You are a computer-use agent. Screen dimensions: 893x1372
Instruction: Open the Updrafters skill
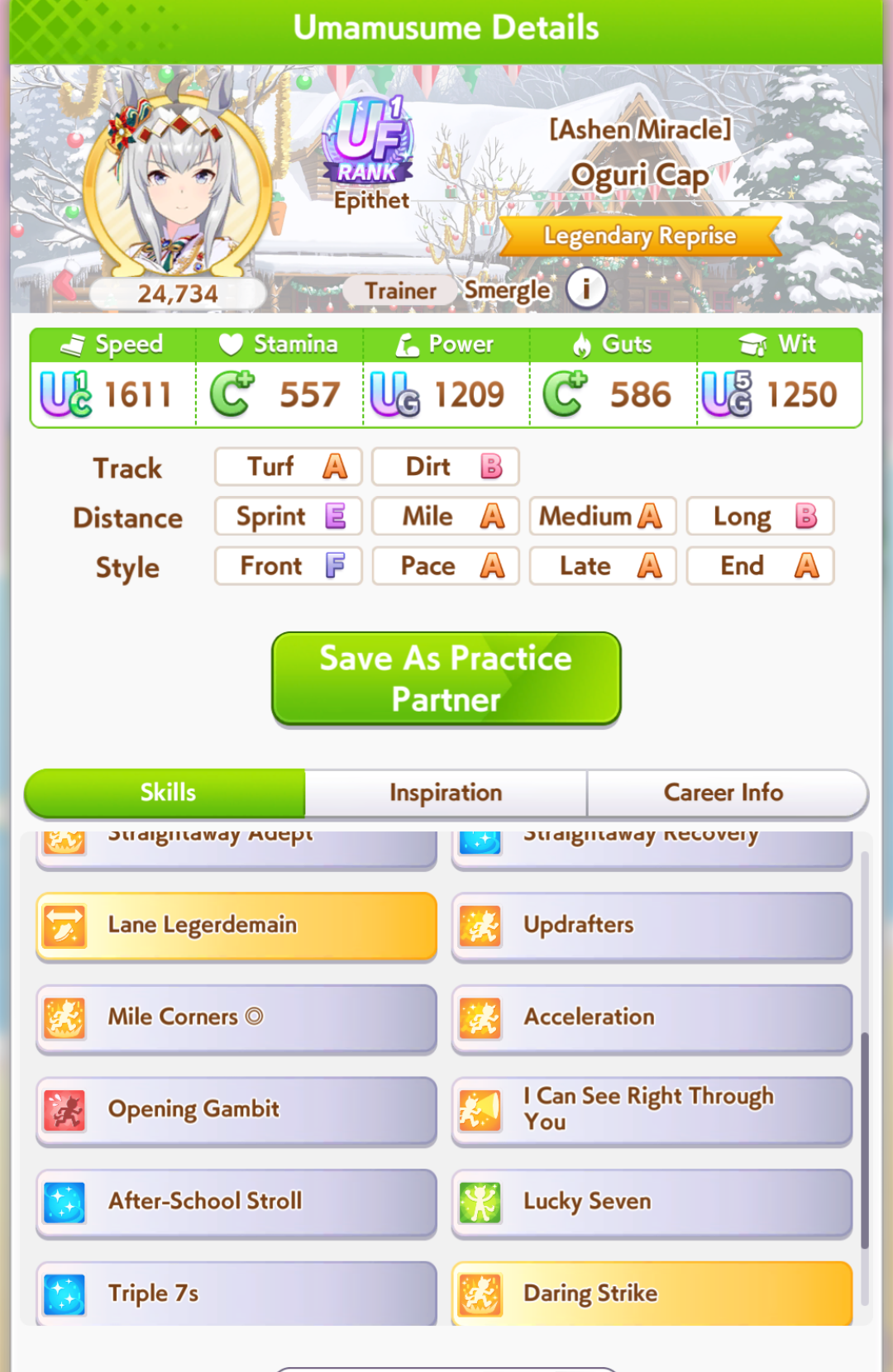click(x=652, y=926)
